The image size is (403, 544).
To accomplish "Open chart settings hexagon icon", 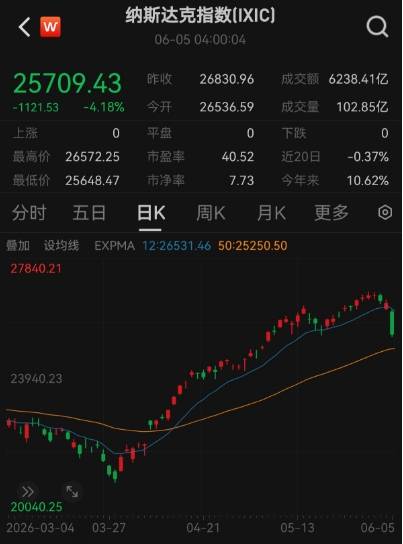I will point(385,212).
